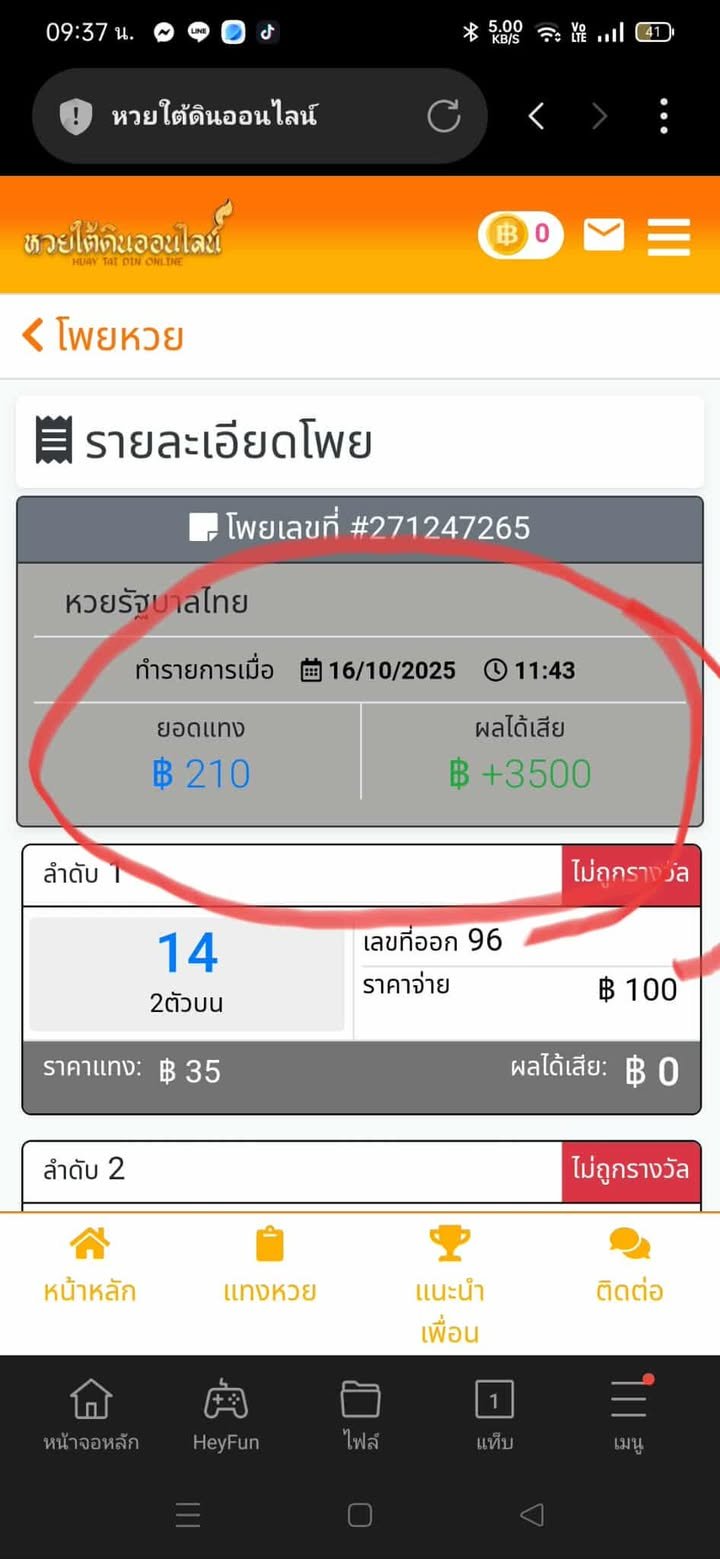
Task: Open the ติดต่อ contact tab
Action: point(629,1265)
